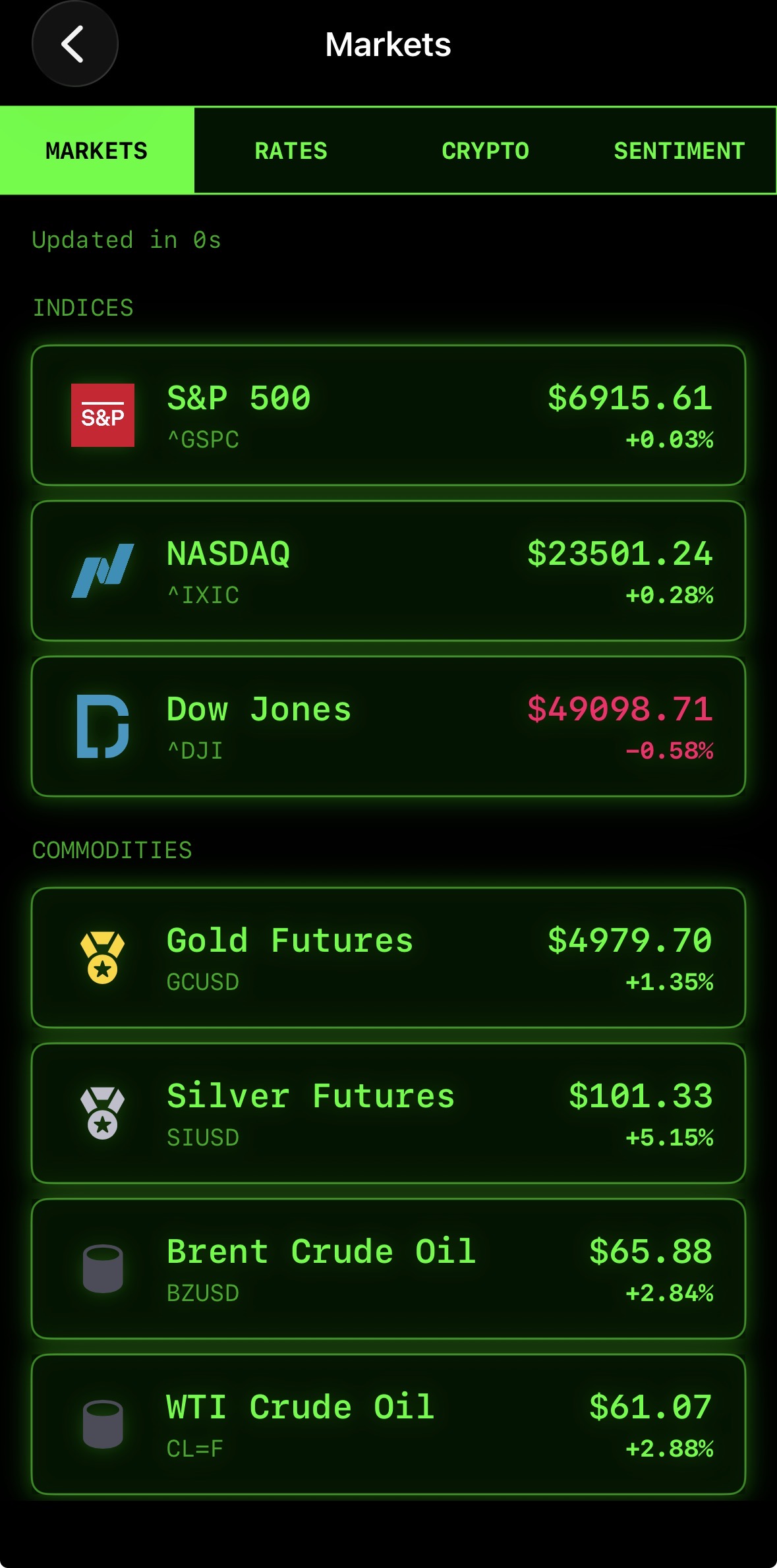Stay on the MARKETS tab
This screenshot has width=777, height=1568.
tap(96, 150)
